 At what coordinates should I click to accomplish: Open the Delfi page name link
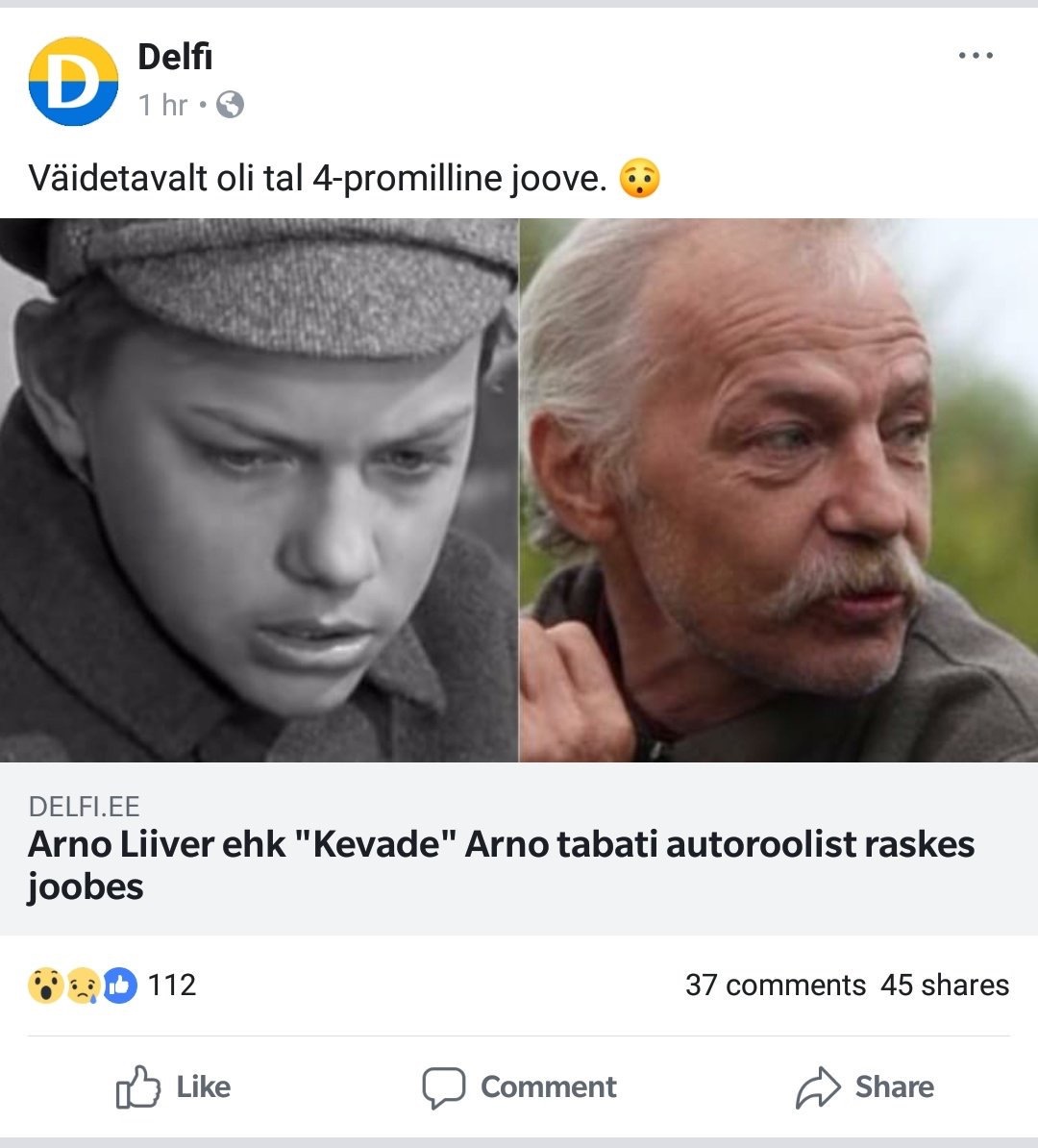[x=174, y=57]
